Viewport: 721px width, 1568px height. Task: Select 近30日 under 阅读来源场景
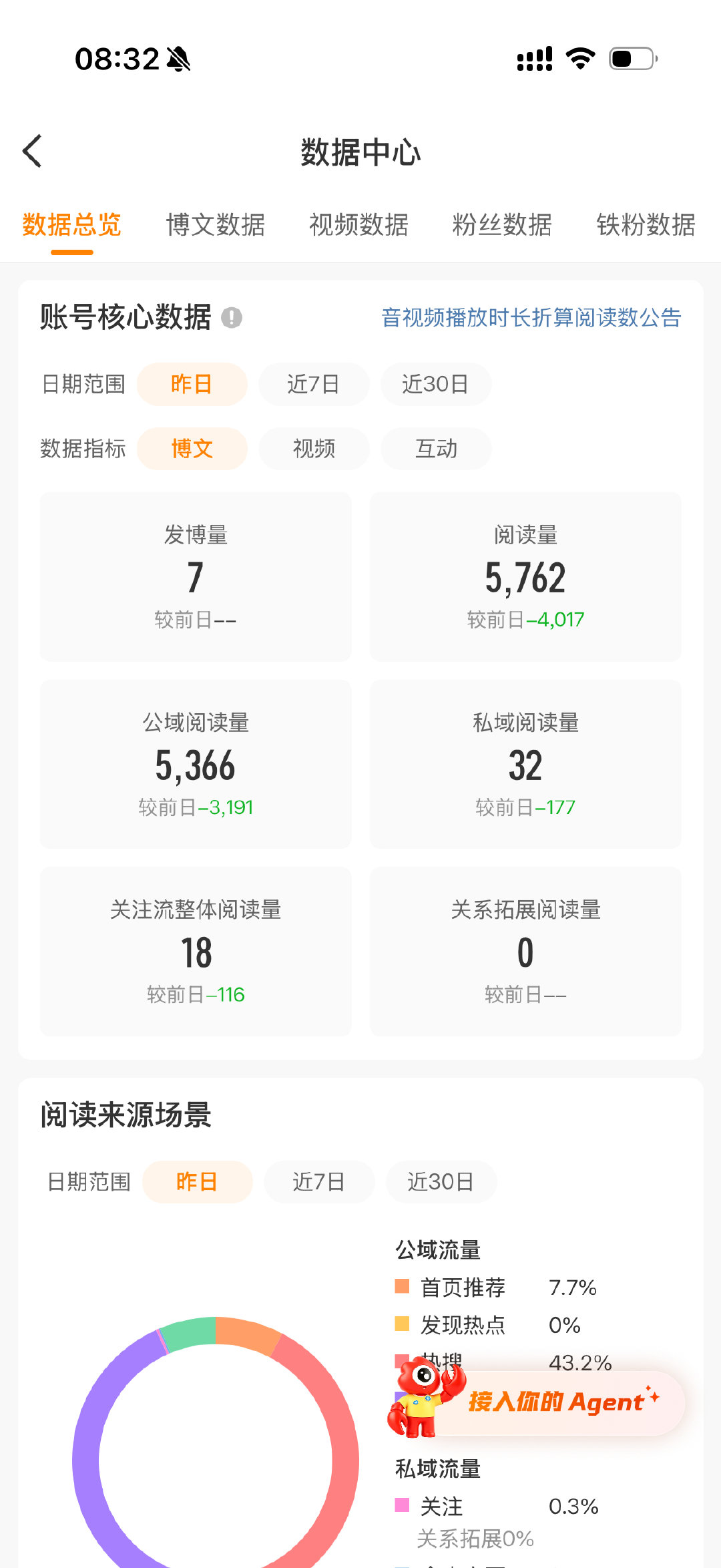pos(441,1182)
